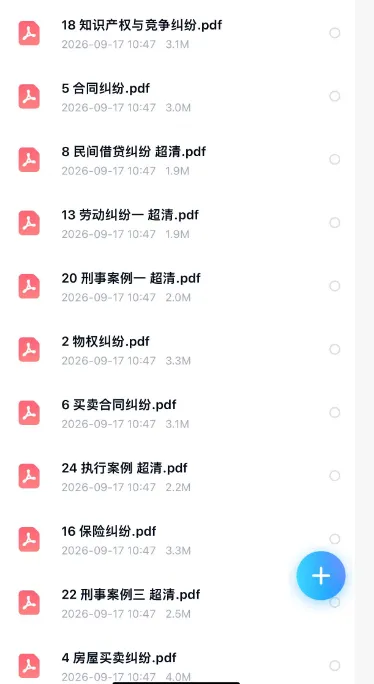Select the circle for 2 物权纠纷.pdf
Viewport: 374px width, 684px height.
[335, 349]
